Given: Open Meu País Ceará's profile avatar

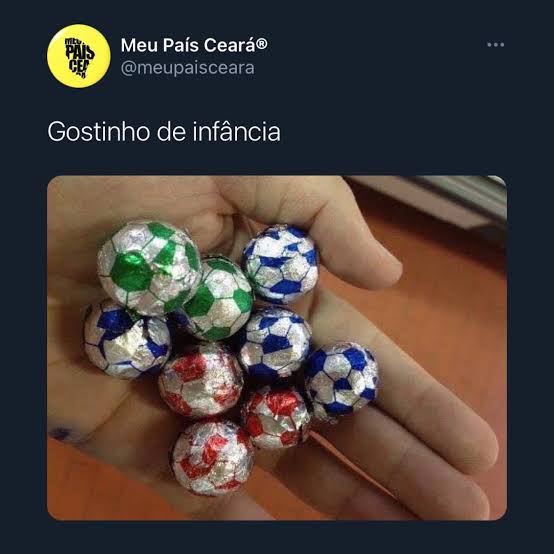Looking at the screenshot, I should pos(79,56).
